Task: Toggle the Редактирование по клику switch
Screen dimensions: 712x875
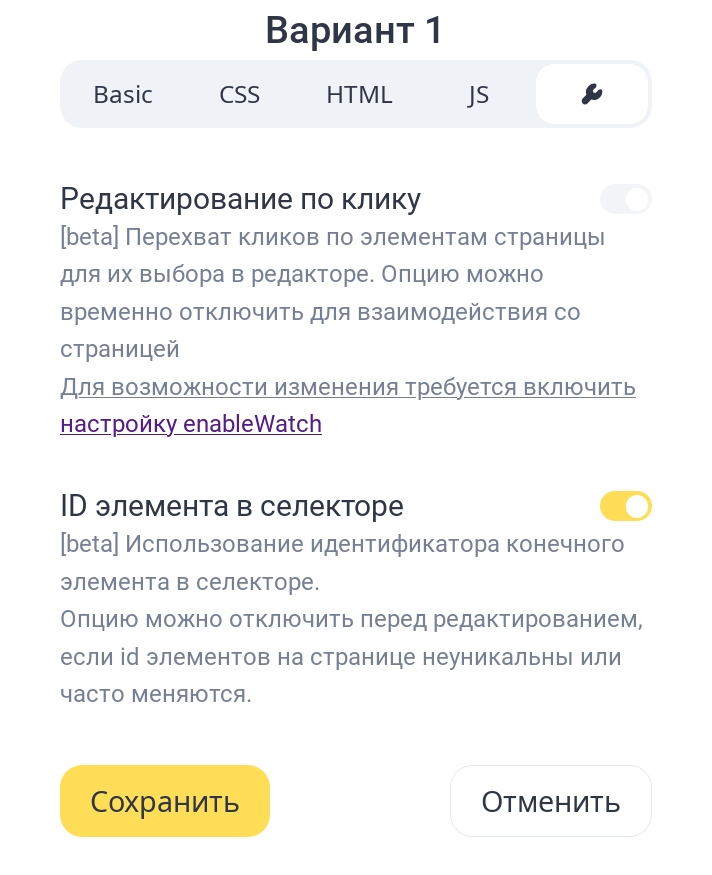Action: 625,200
